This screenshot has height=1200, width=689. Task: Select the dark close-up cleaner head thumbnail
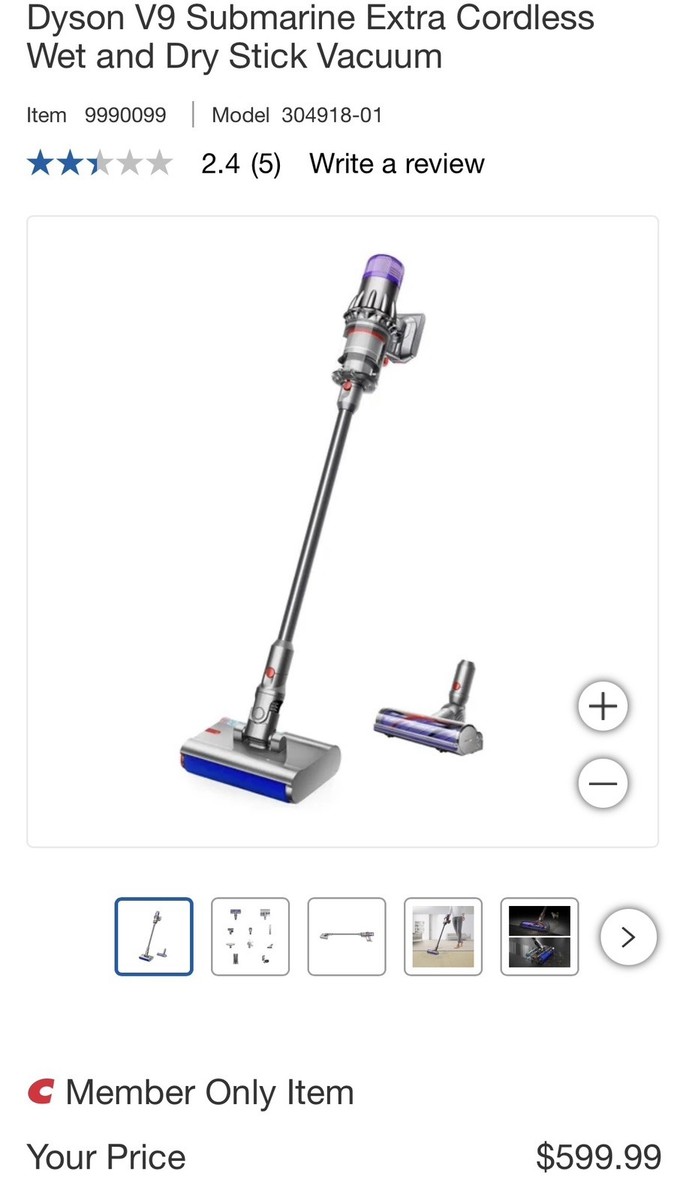[539, 937]
